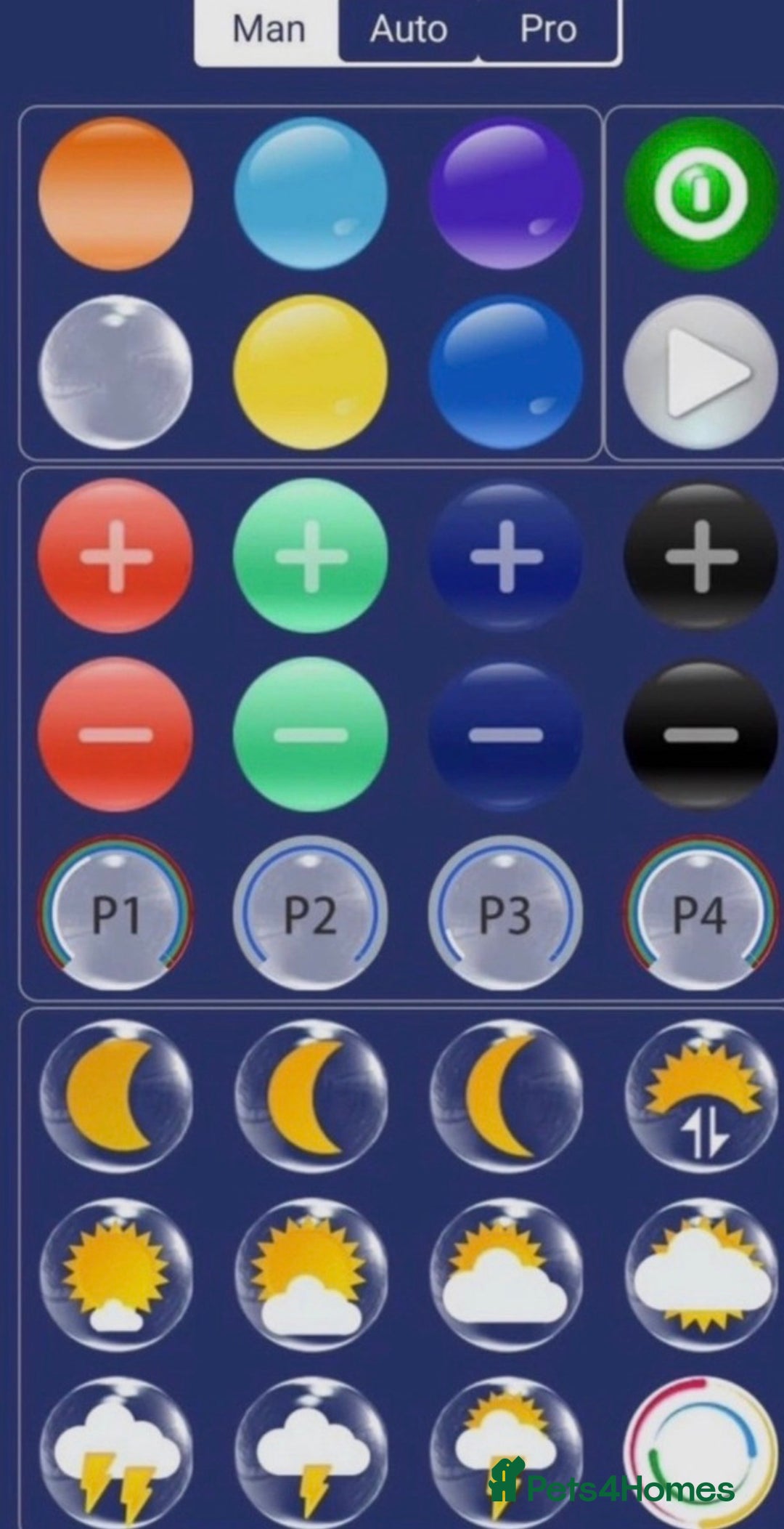Choose the purple light color
Image resolution: width=784 pixels, height=1529 pixels.
point(505,193)
